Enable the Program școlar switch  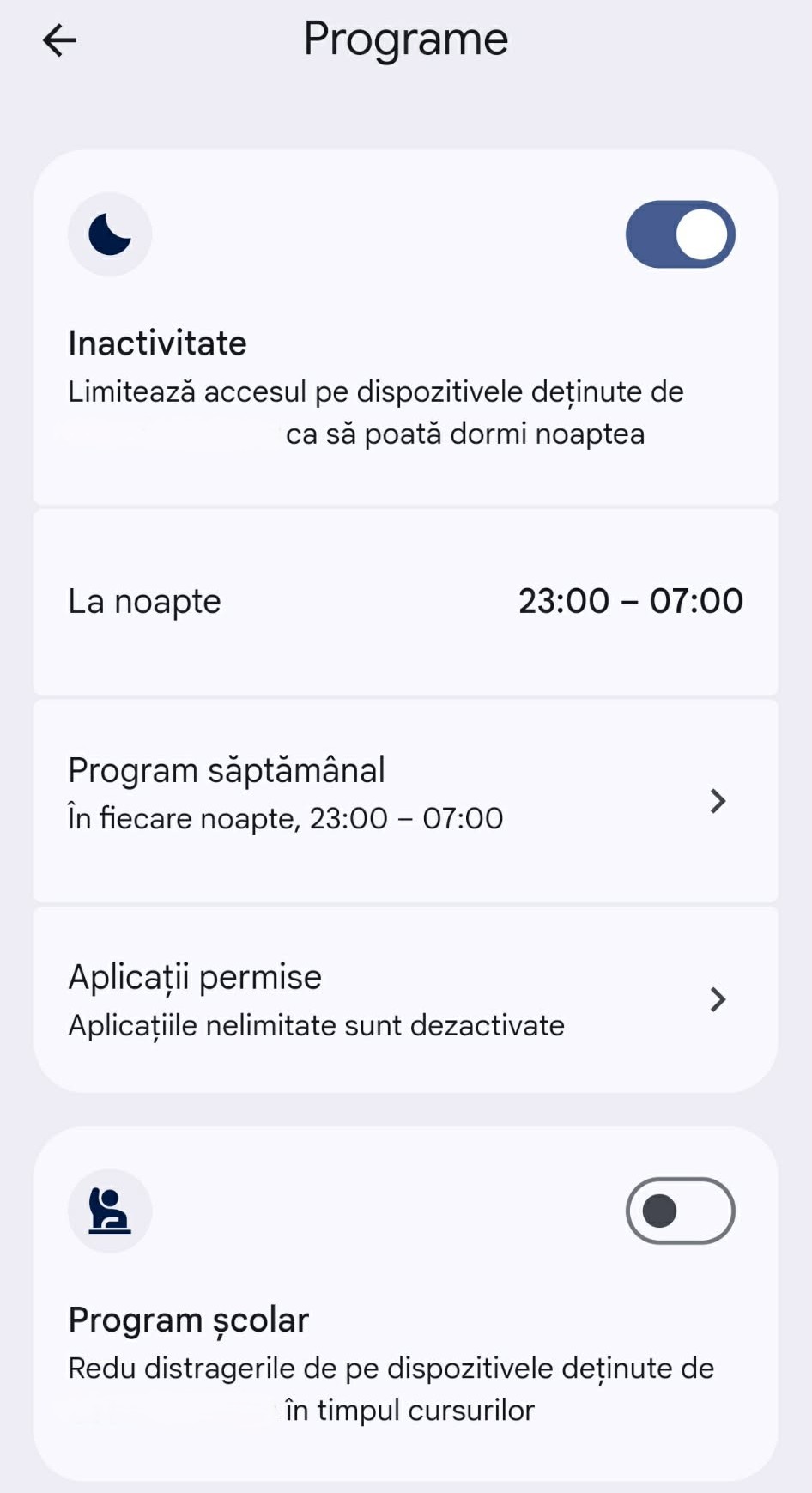tap(680, 1211)
